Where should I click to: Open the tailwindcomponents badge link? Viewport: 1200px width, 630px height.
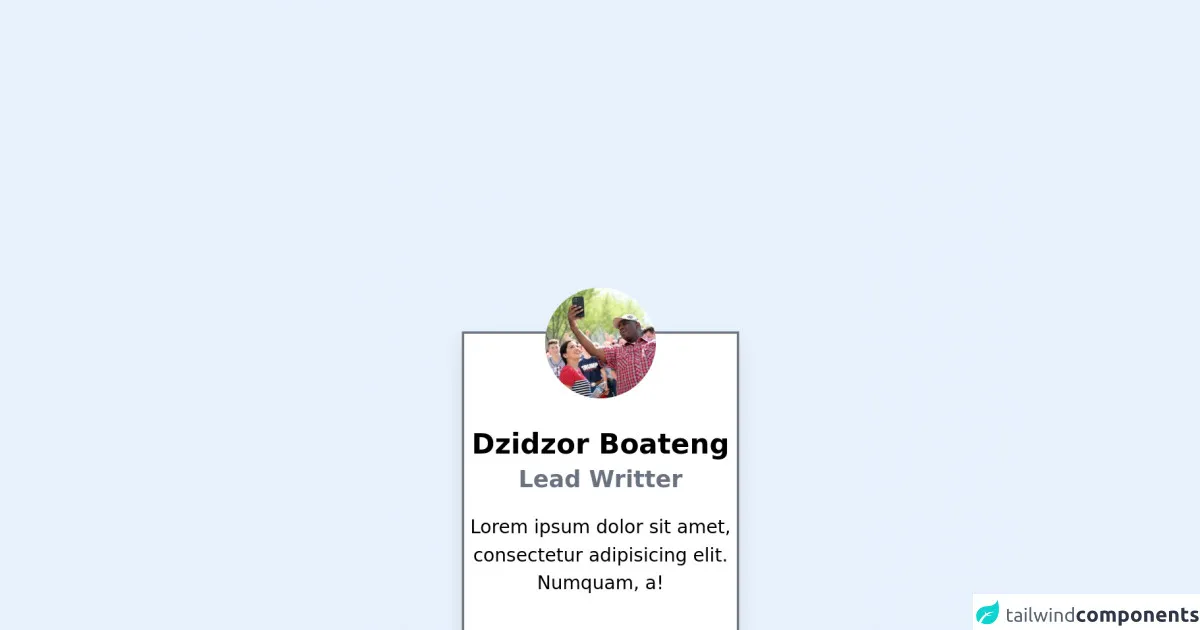pyautogui.click(x=1087, y=613)
